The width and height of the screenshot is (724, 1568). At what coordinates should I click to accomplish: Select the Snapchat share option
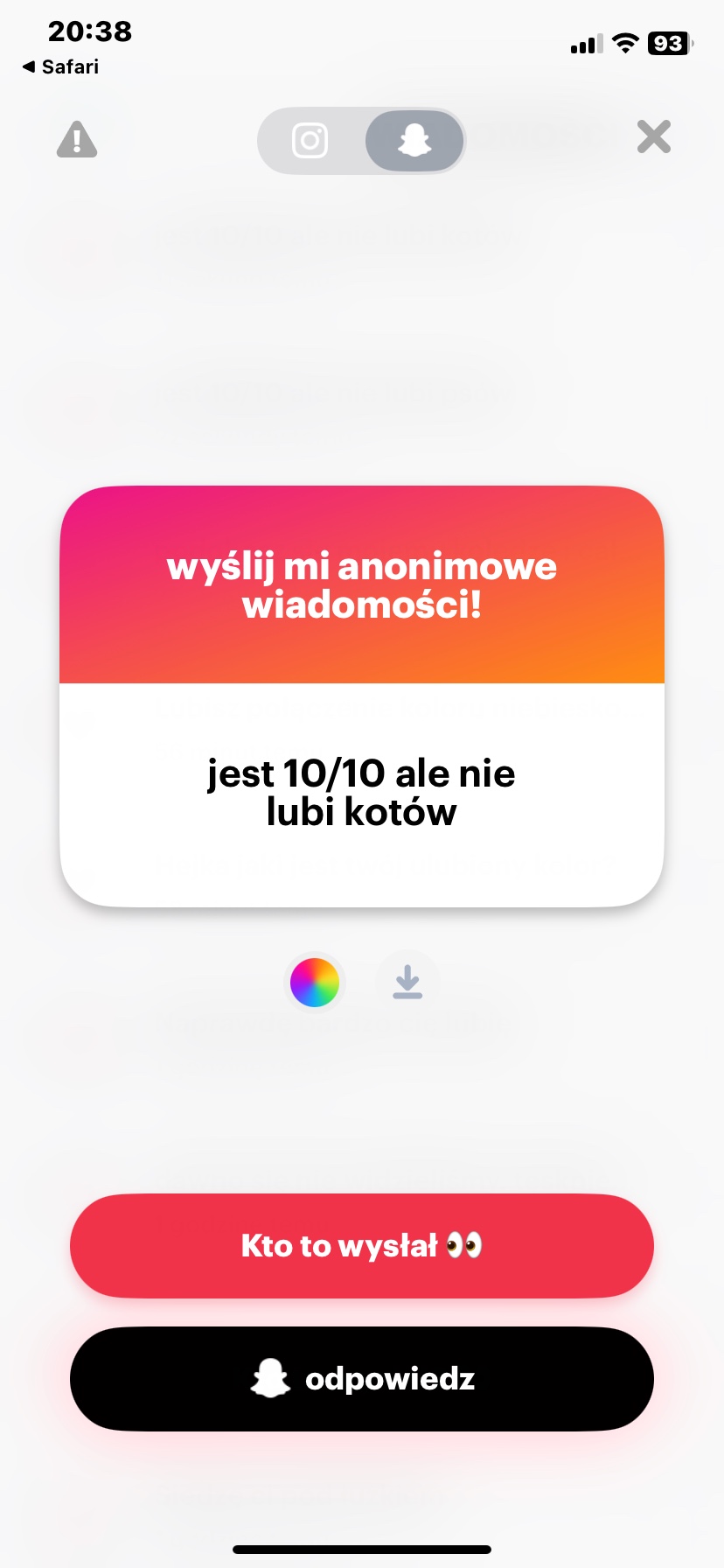coord(414,140)
